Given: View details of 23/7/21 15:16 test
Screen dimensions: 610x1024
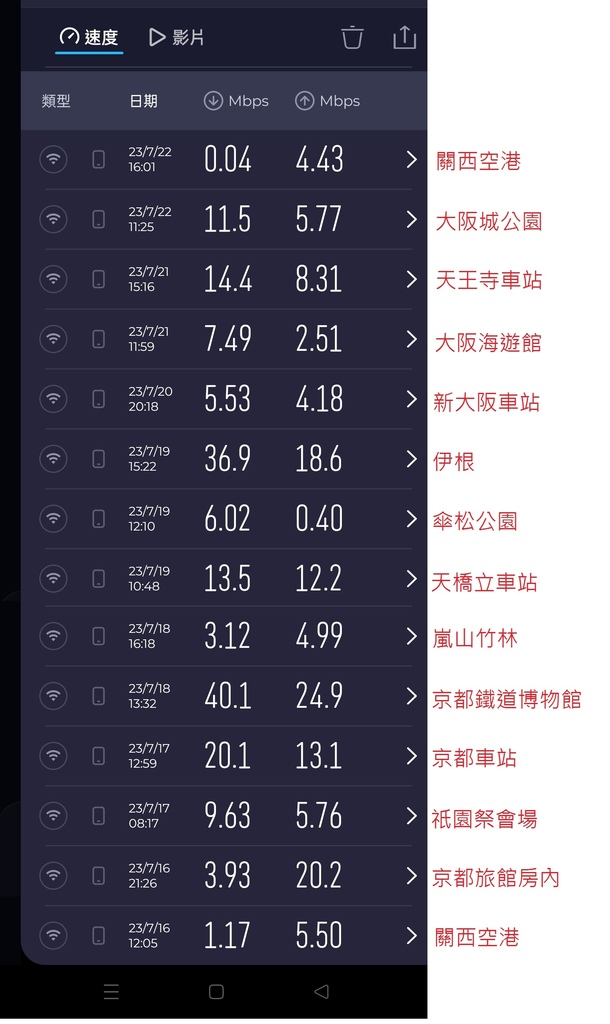Looking at the screenshot, I should [x=225, y=280].
